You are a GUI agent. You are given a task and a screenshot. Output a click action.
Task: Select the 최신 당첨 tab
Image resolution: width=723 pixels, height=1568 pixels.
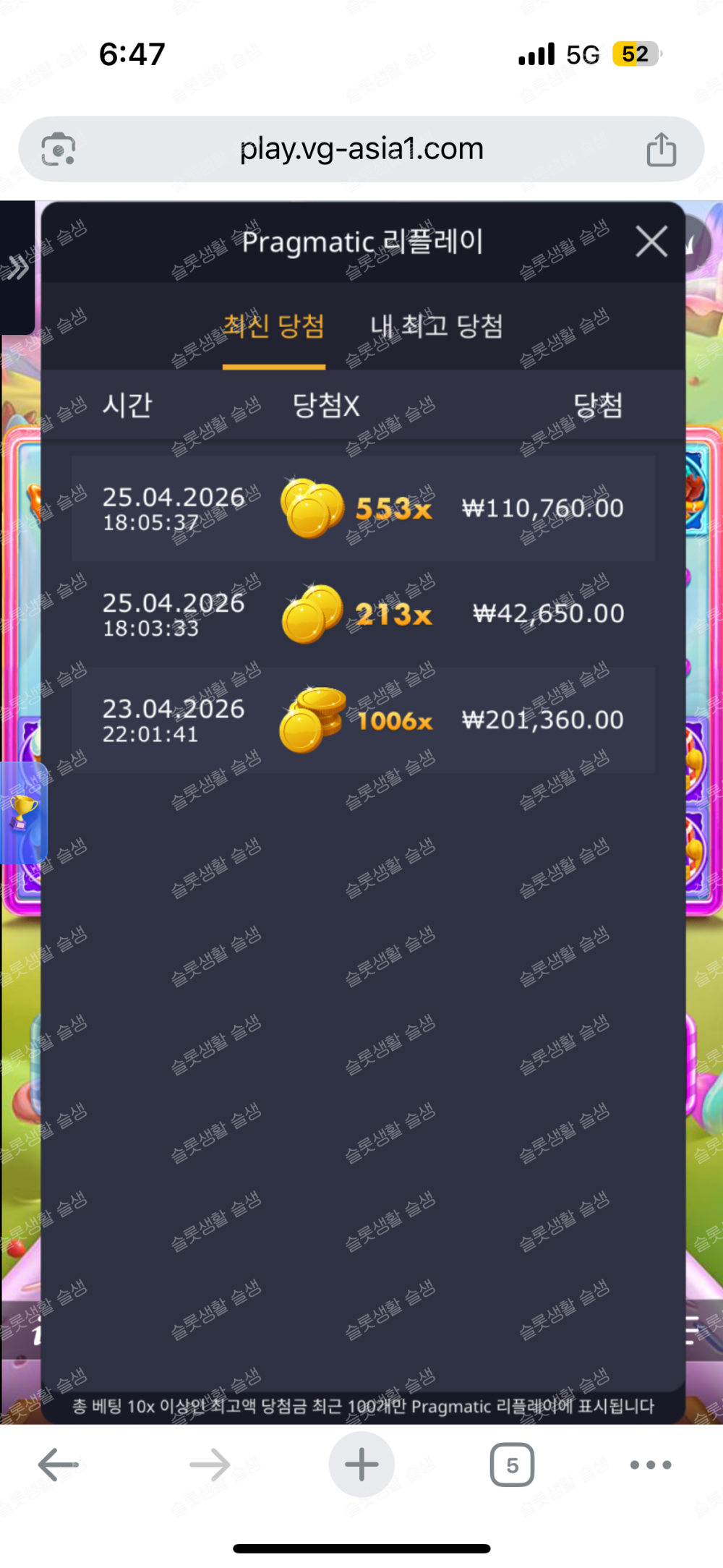click(x=274, y=326)
